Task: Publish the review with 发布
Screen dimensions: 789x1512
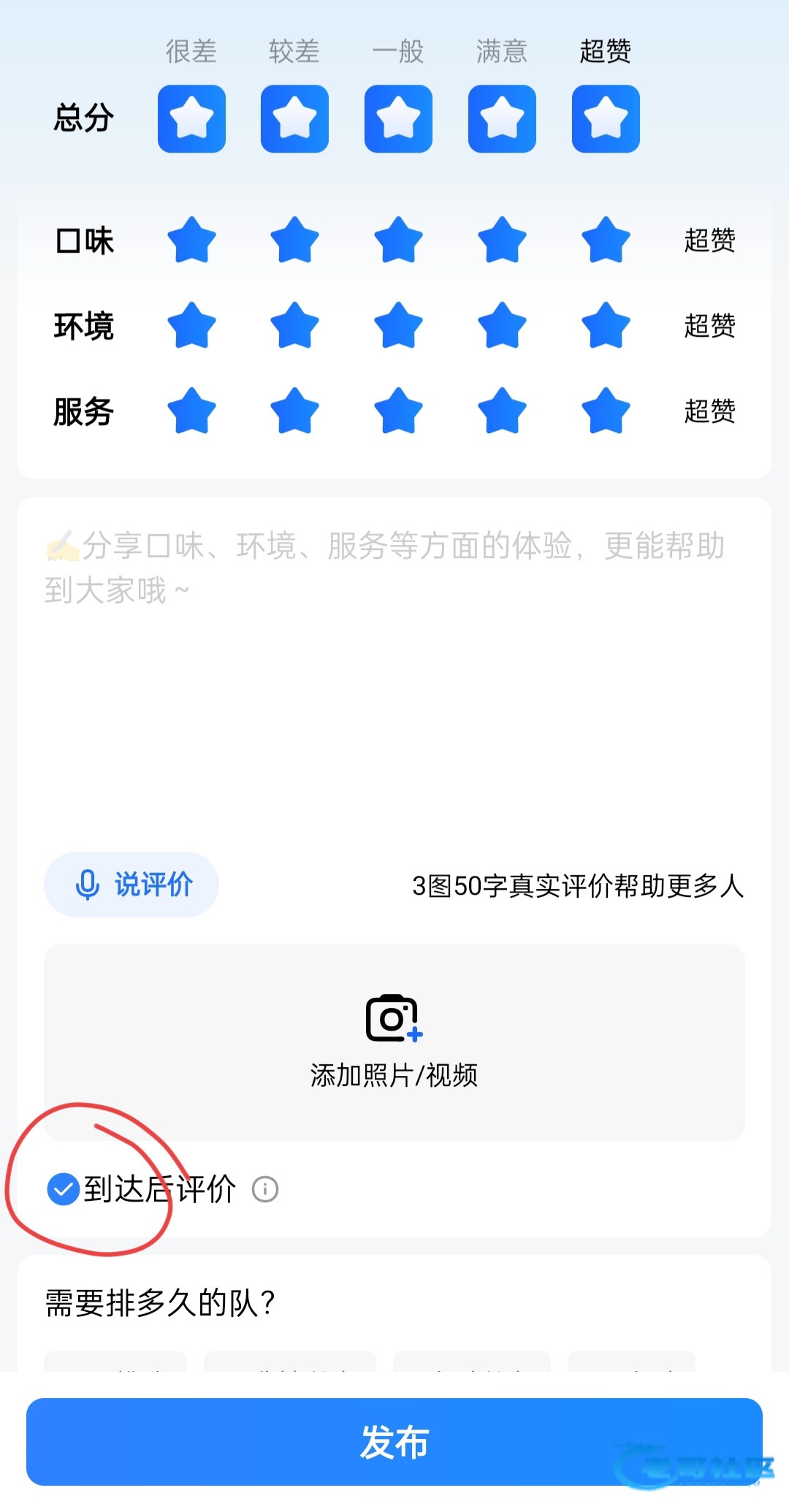Action: tap(394, 1442)
